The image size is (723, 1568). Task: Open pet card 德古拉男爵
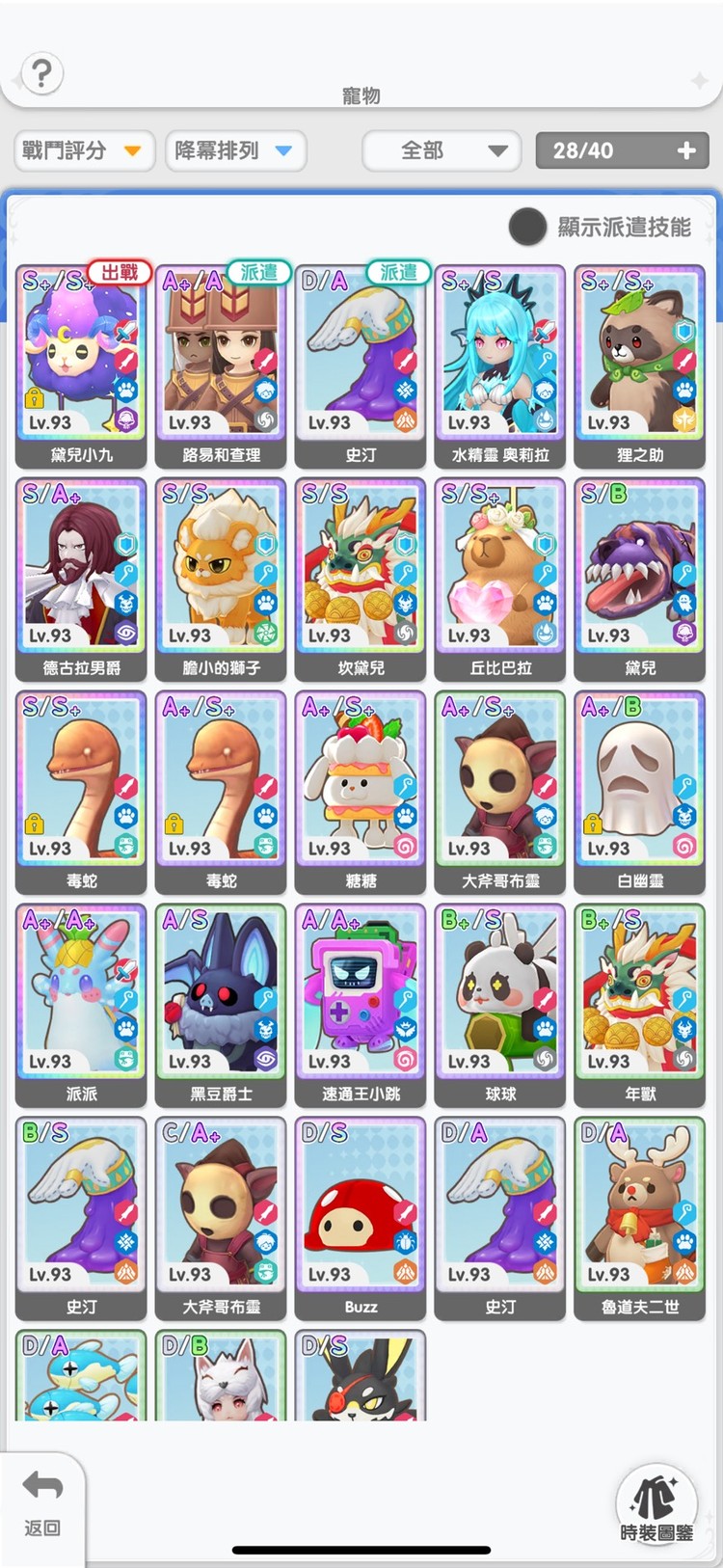click(x=81, y=579)
